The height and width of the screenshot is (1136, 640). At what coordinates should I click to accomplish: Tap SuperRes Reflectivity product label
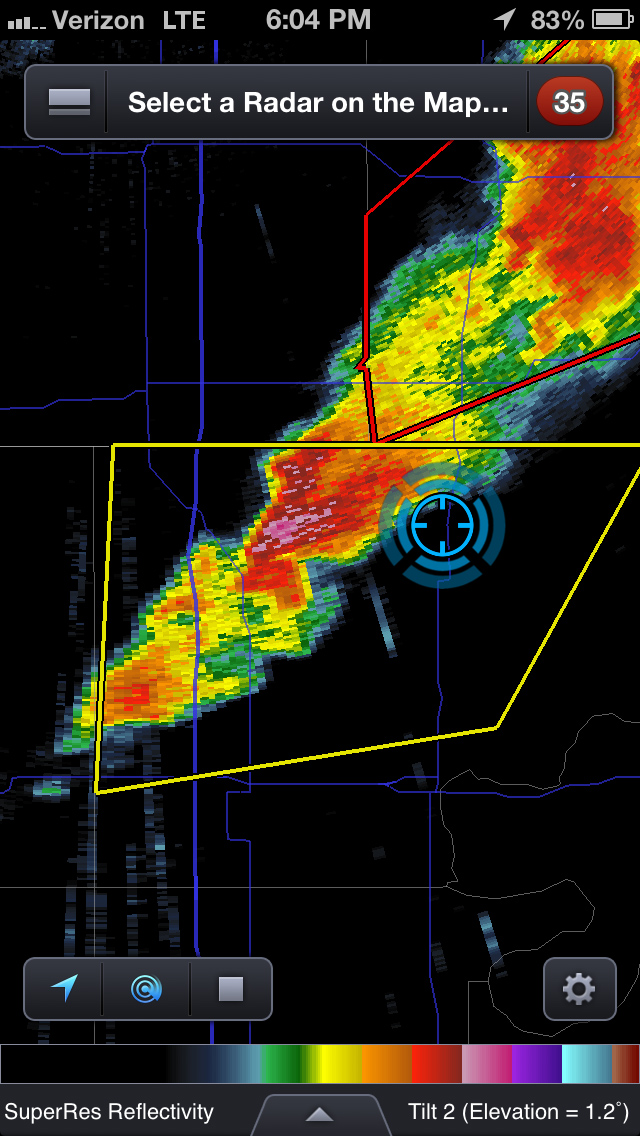pyautogui.click(x=109, y=1111)
